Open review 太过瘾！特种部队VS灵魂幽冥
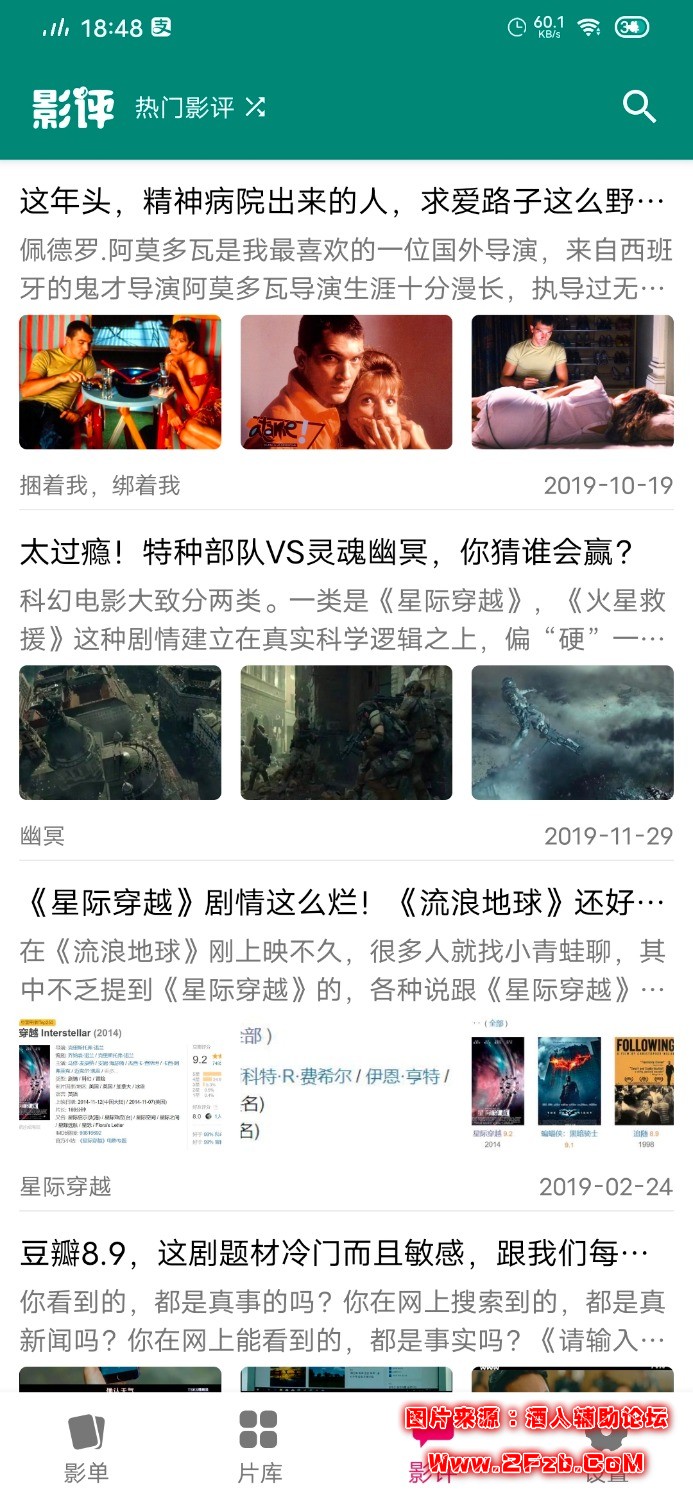This screenshot has width=693, height=1500. point(326,552)
